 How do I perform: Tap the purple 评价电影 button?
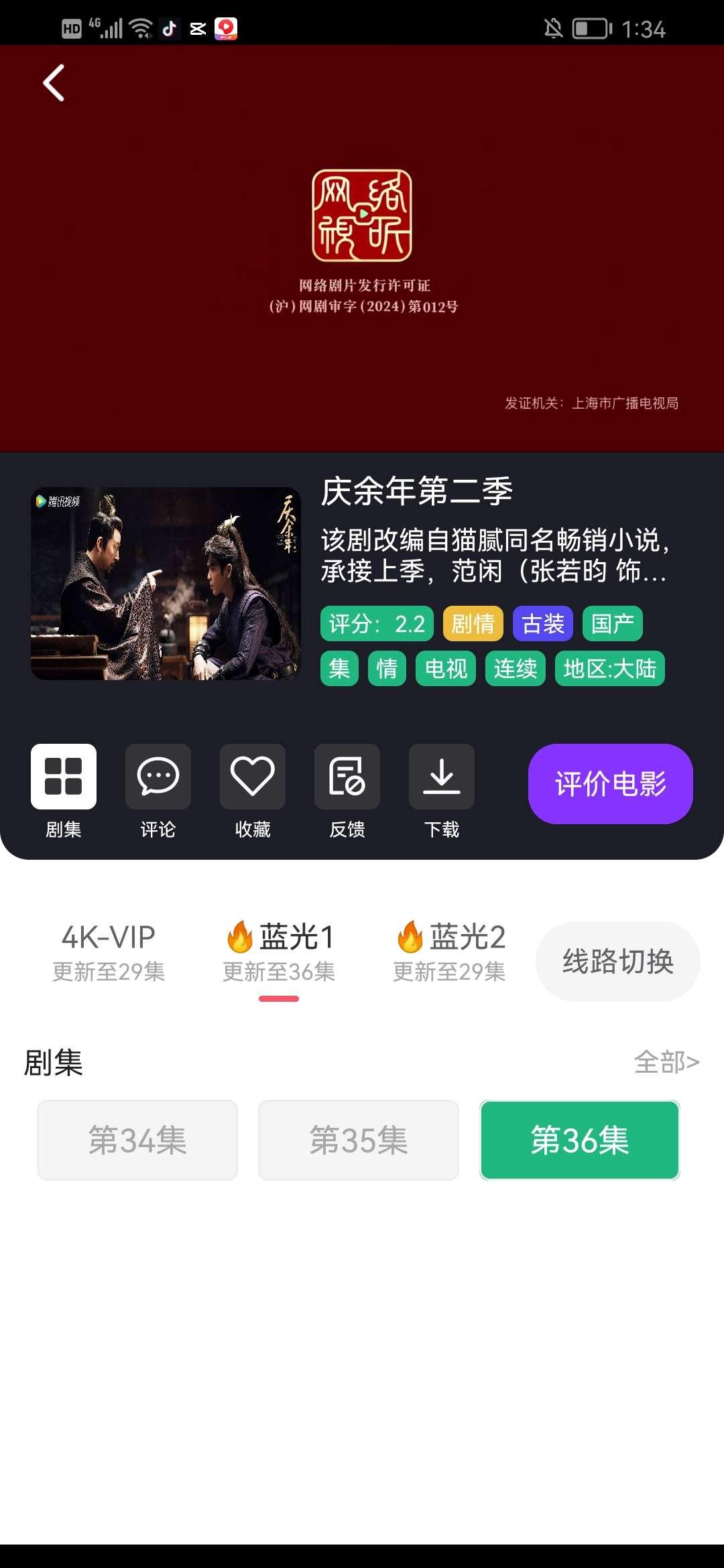coord(610,785)
